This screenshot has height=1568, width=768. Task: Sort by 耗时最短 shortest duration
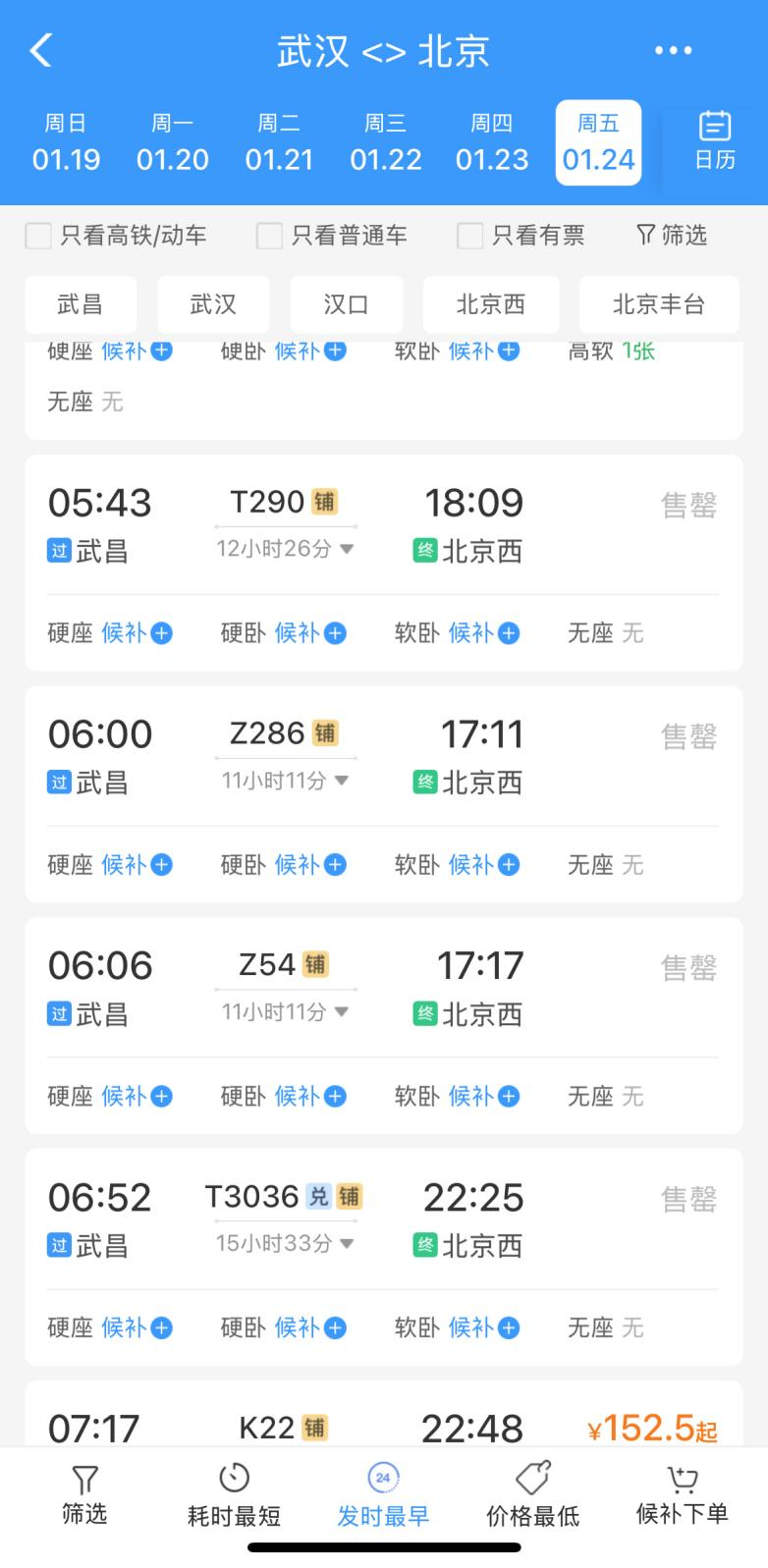[x=234, y=1495]
